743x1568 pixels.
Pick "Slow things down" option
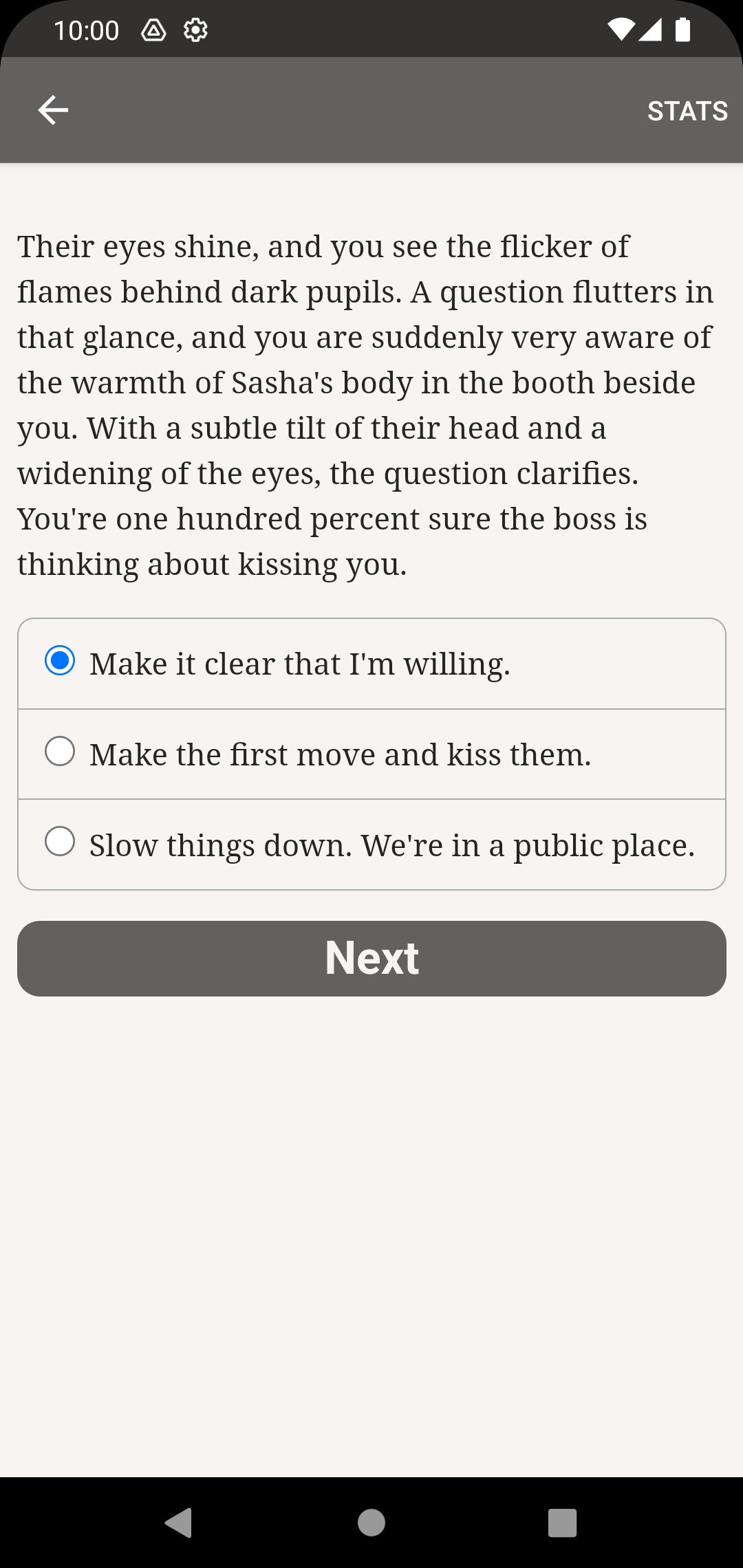[371, 845]
